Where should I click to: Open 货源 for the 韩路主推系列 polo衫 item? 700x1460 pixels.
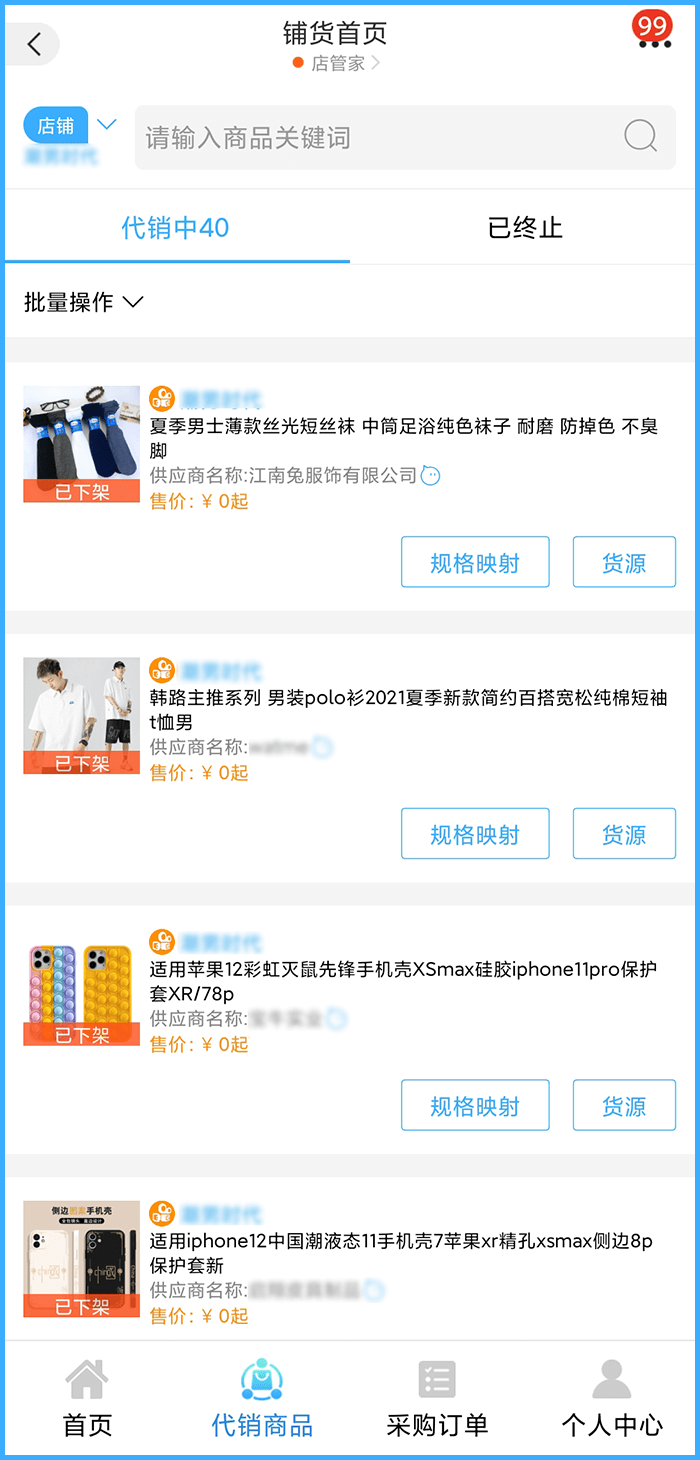(x=624, y=833)
